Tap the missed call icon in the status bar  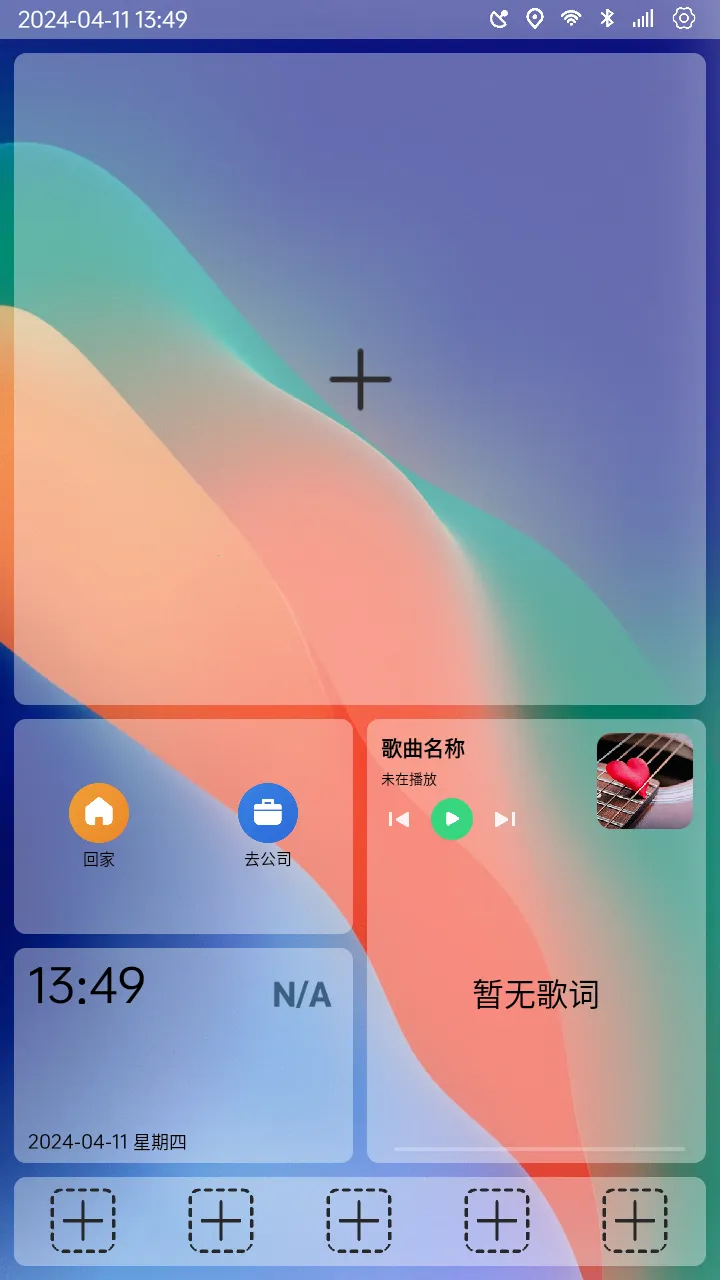497,17
